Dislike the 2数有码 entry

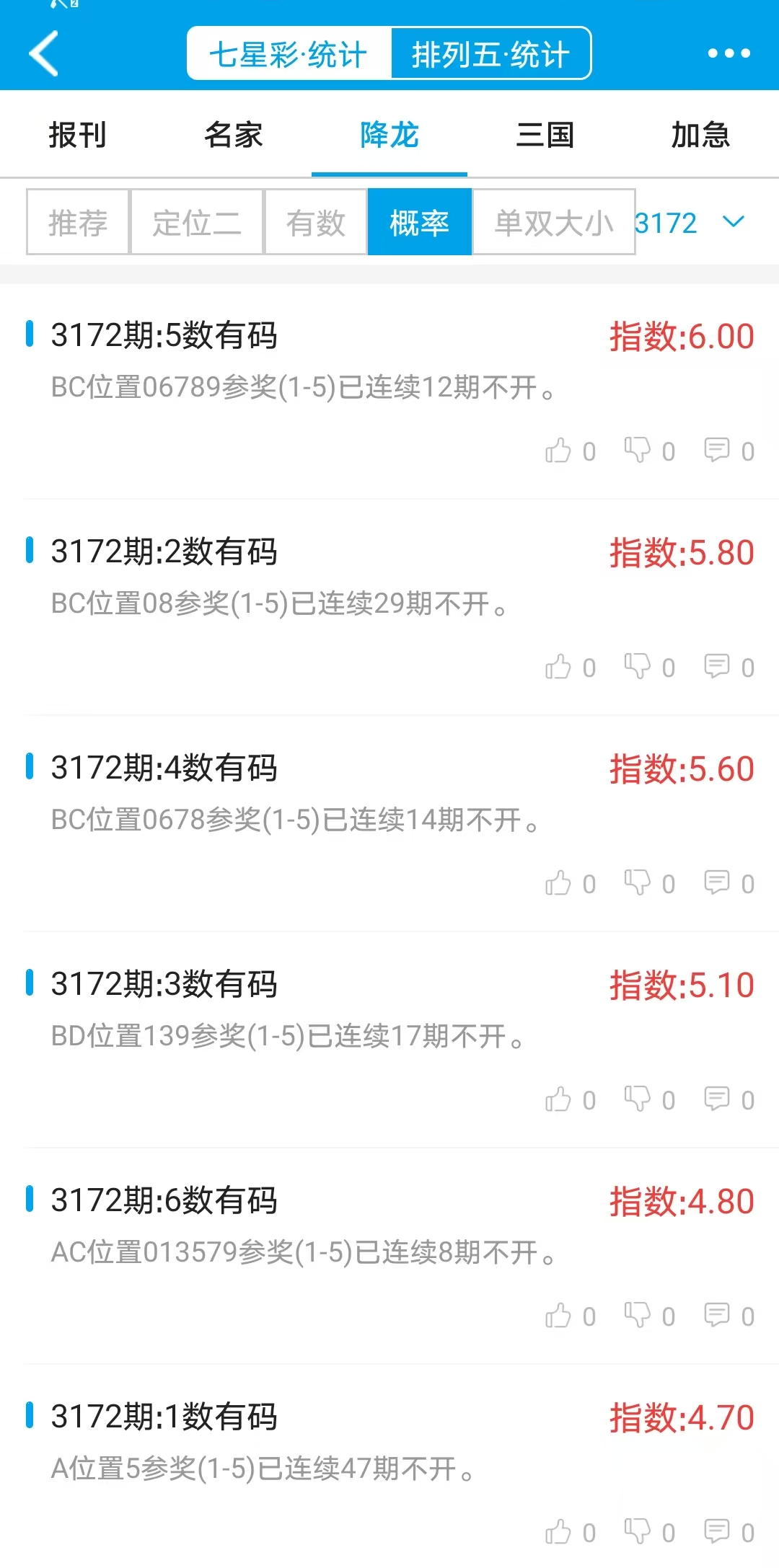click(x=638, y=667)
